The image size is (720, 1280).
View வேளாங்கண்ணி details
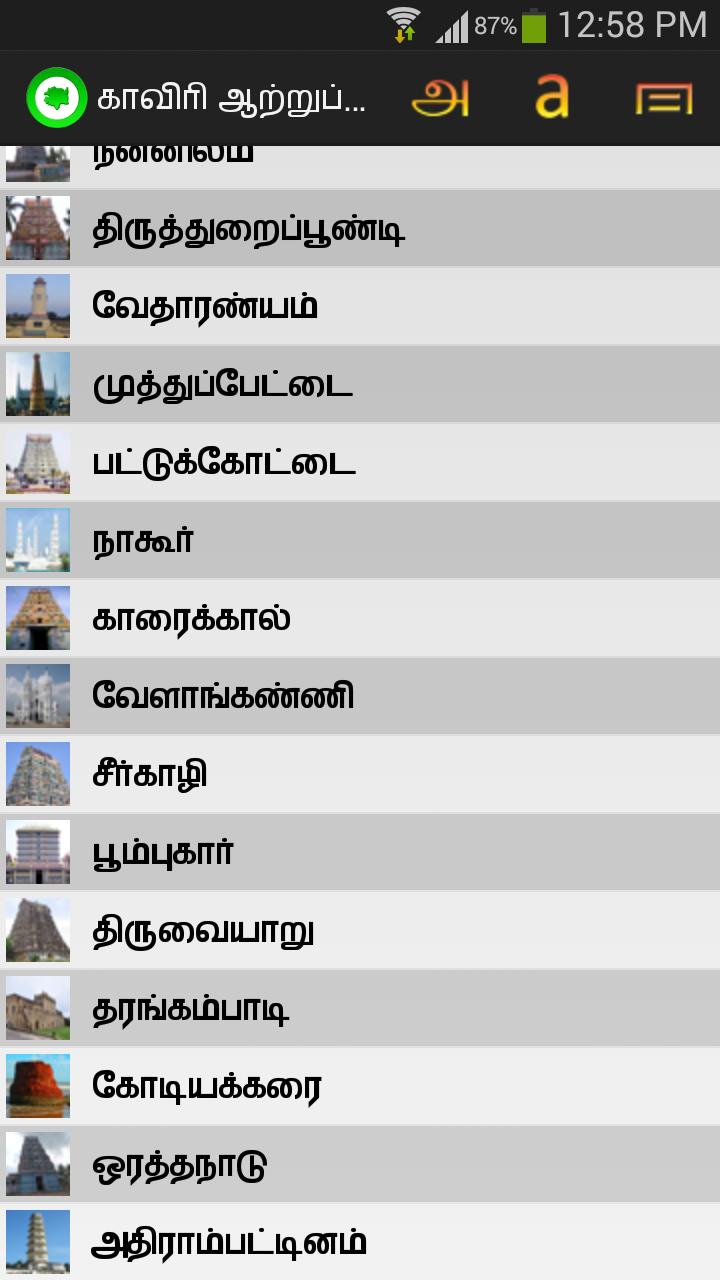pos(360,696)
